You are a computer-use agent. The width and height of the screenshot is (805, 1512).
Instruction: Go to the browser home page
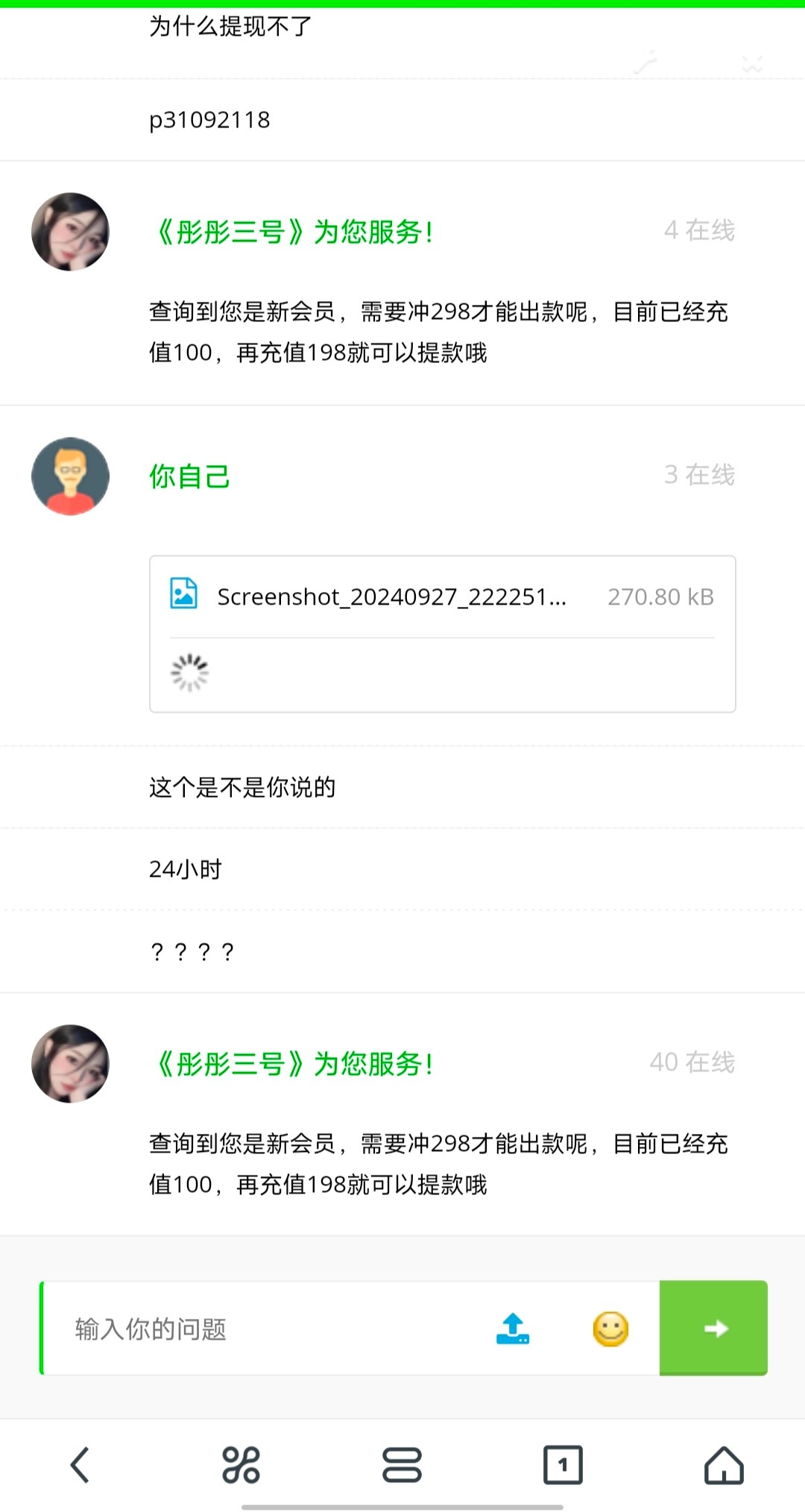point(724,1465)
